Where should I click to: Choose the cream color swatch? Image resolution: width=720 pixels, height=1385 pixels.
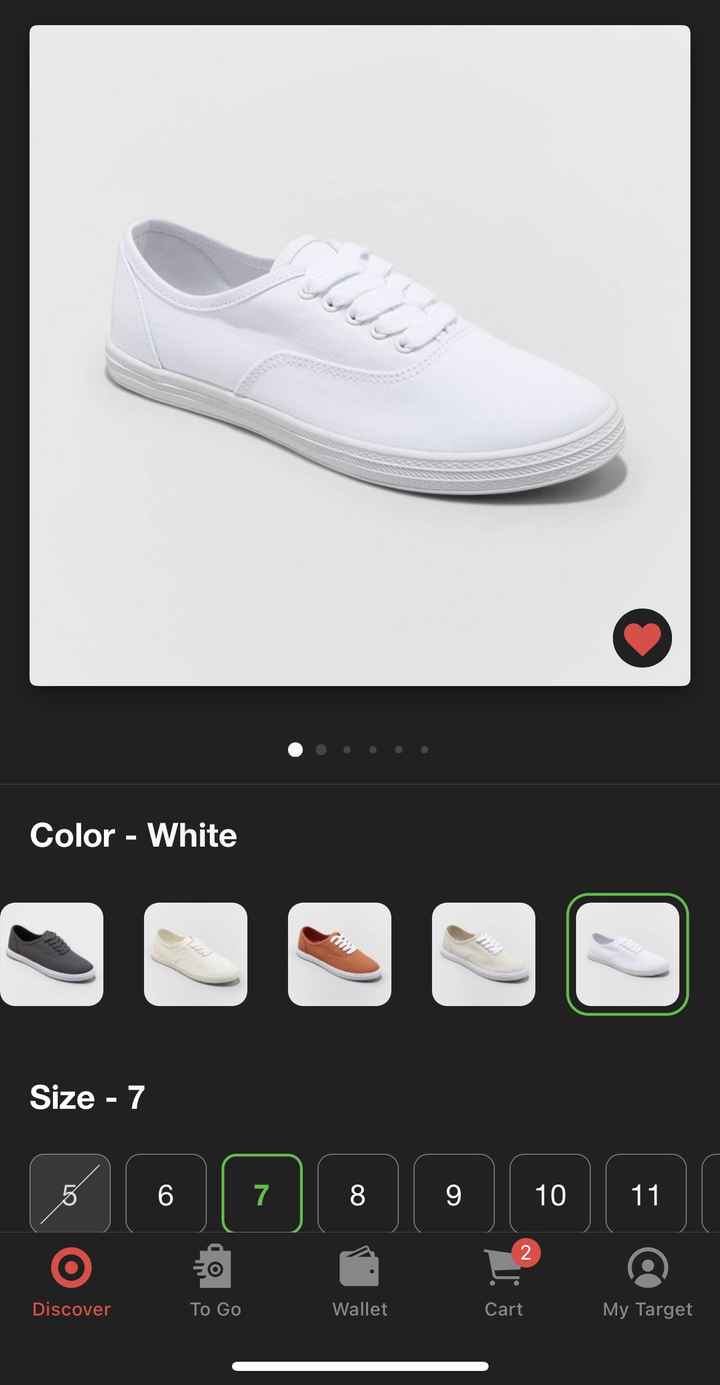click(x=195, y=954)
